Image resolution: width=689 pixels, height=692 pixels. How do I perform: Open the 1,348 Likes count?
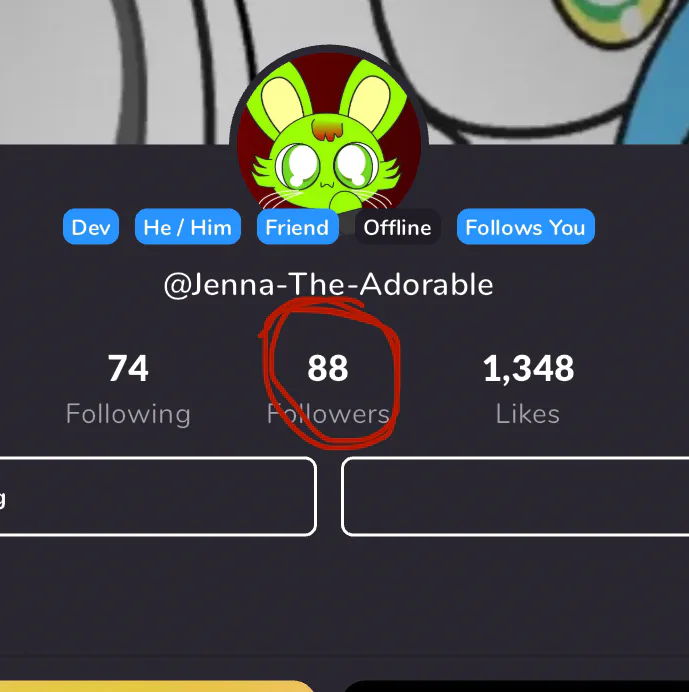[x=528, y=389]
